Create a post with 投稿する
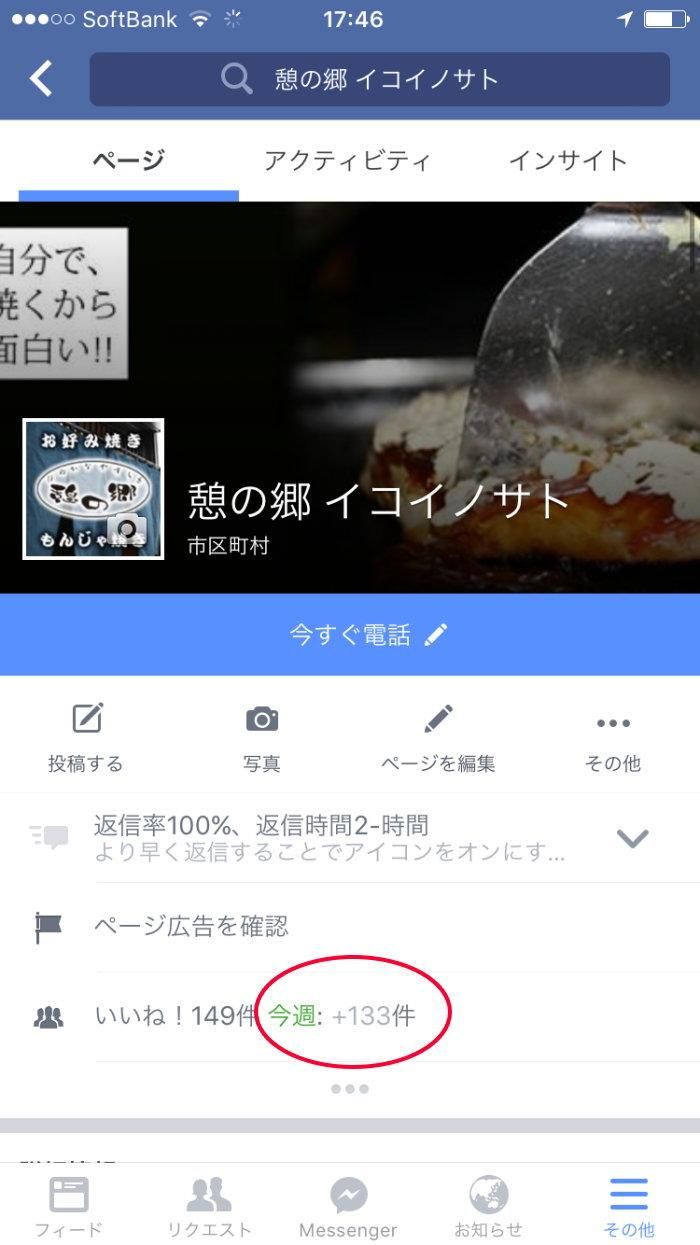The height and width of the screenshot is (1245, 700). (86, 738)
